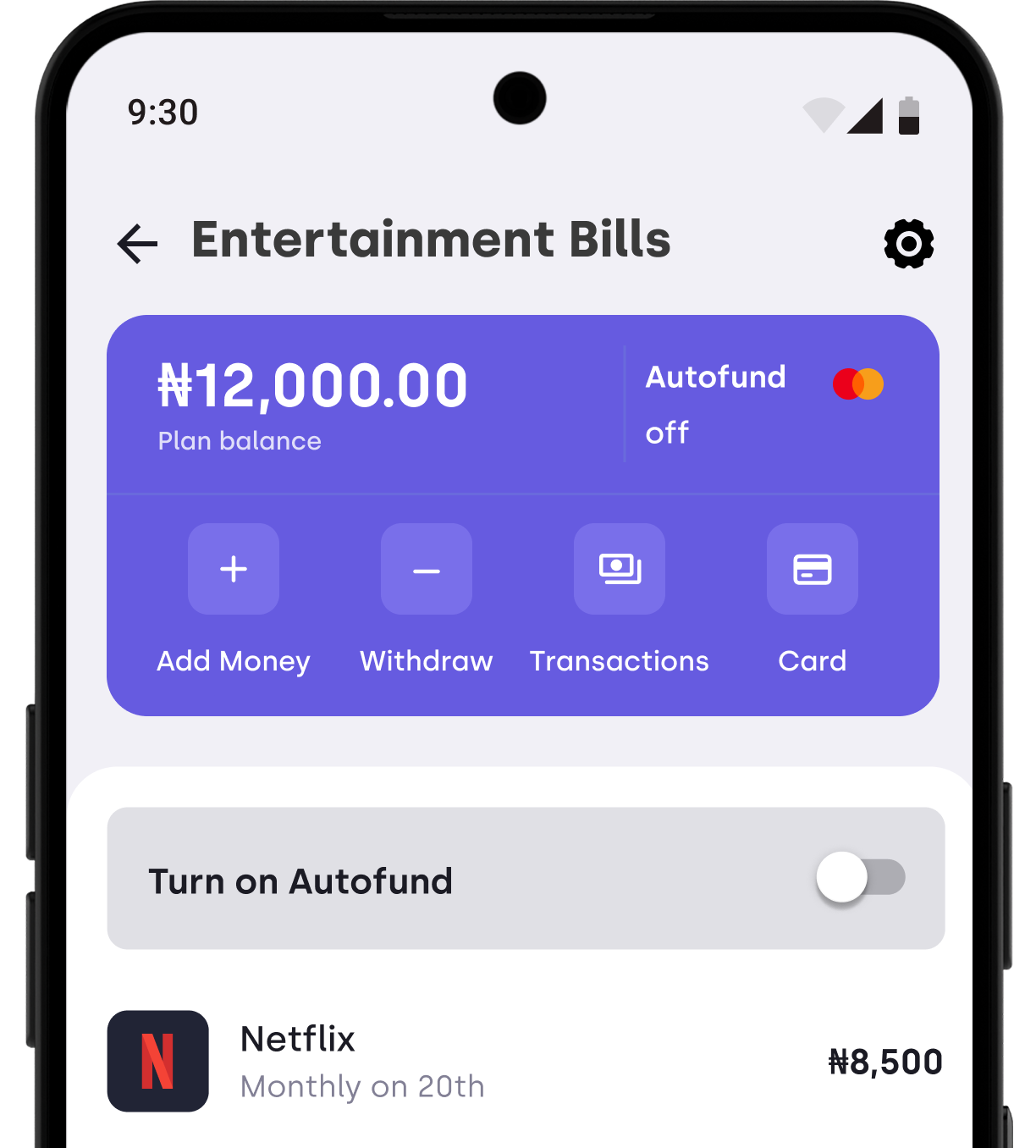
Task: Withdraw money from plan balance
Action: point(427,569)
